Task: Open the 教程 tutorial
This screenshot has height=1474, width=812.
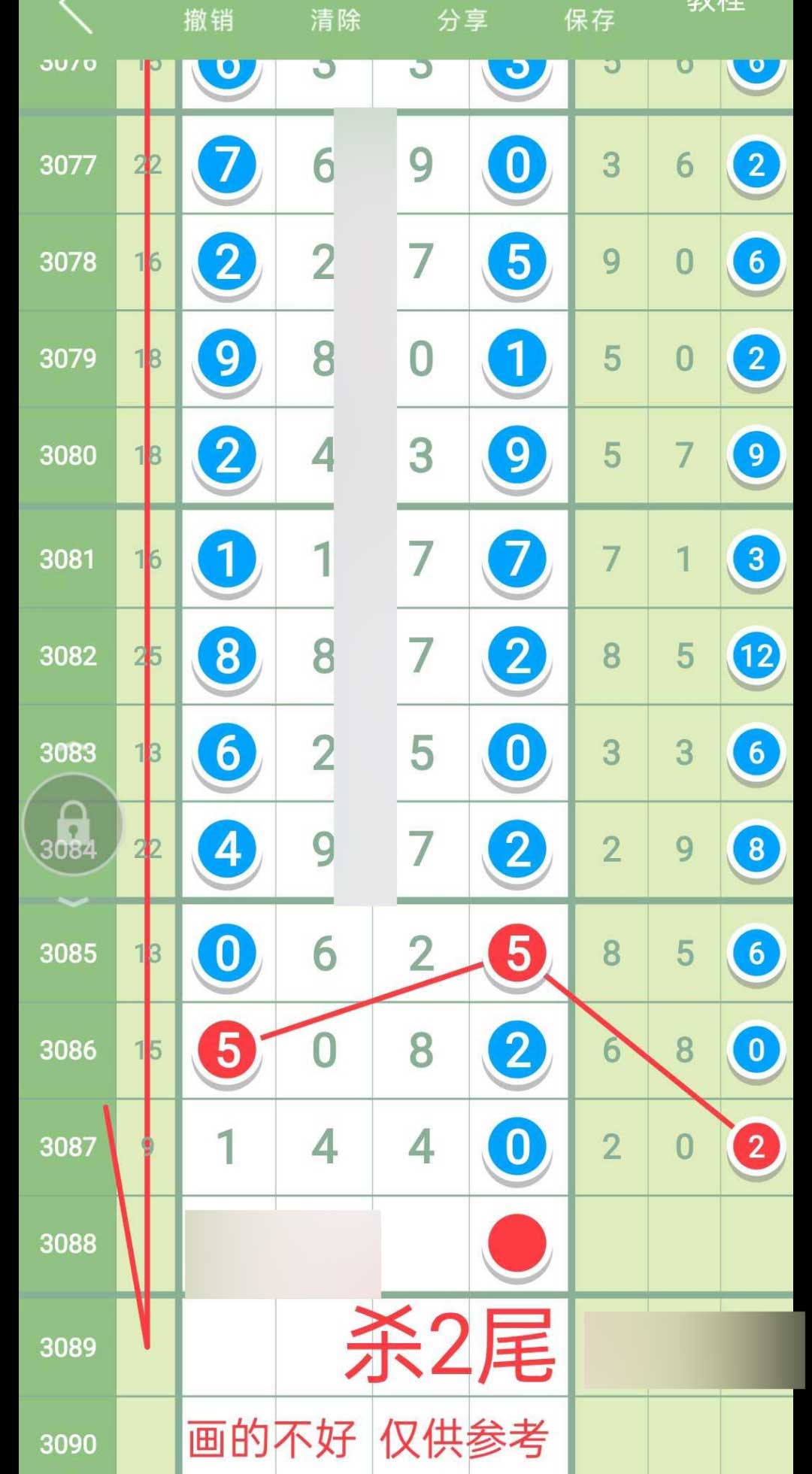Action: 715,6
